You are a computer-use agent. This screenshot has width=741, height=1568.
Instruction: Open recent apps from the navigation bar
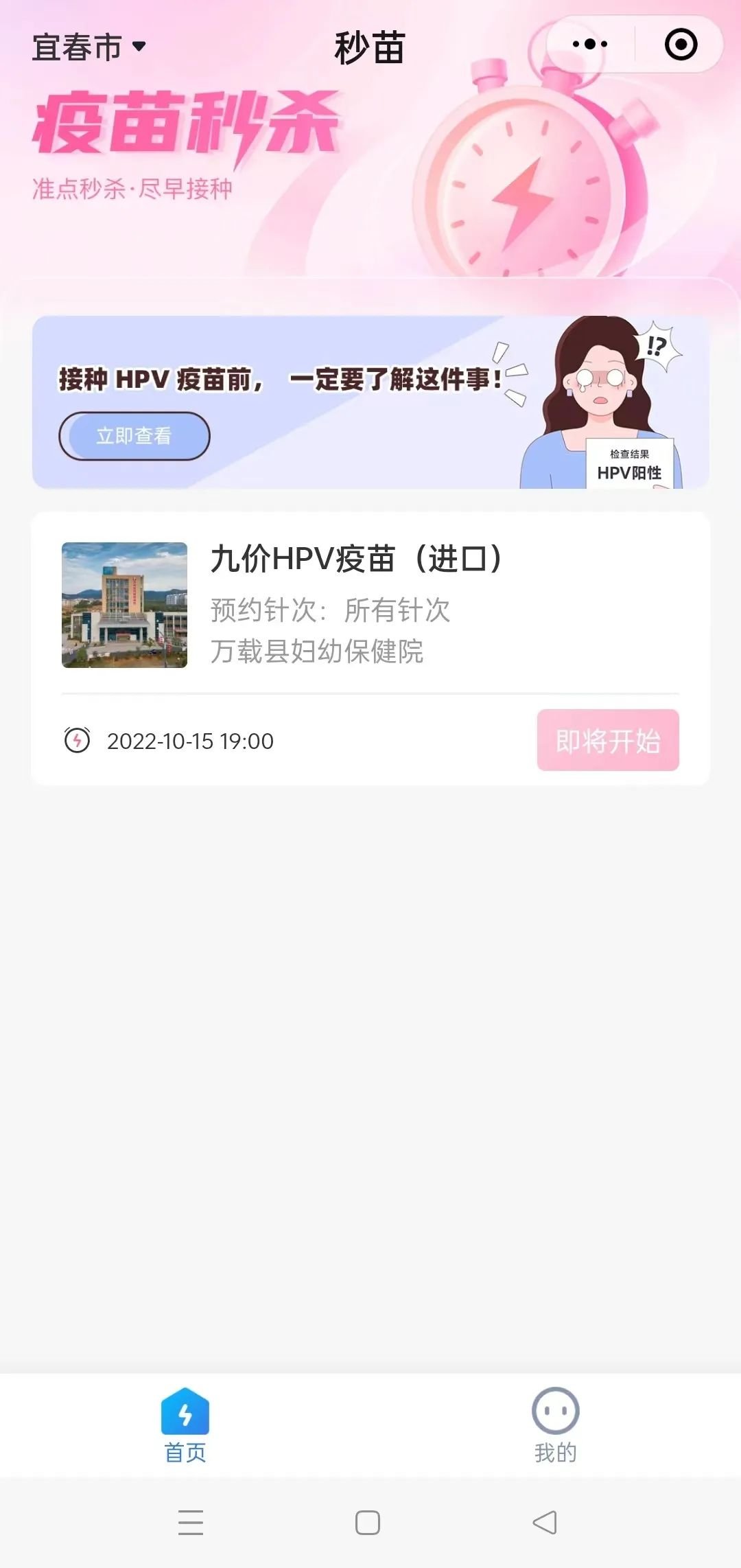point(191,1523)
